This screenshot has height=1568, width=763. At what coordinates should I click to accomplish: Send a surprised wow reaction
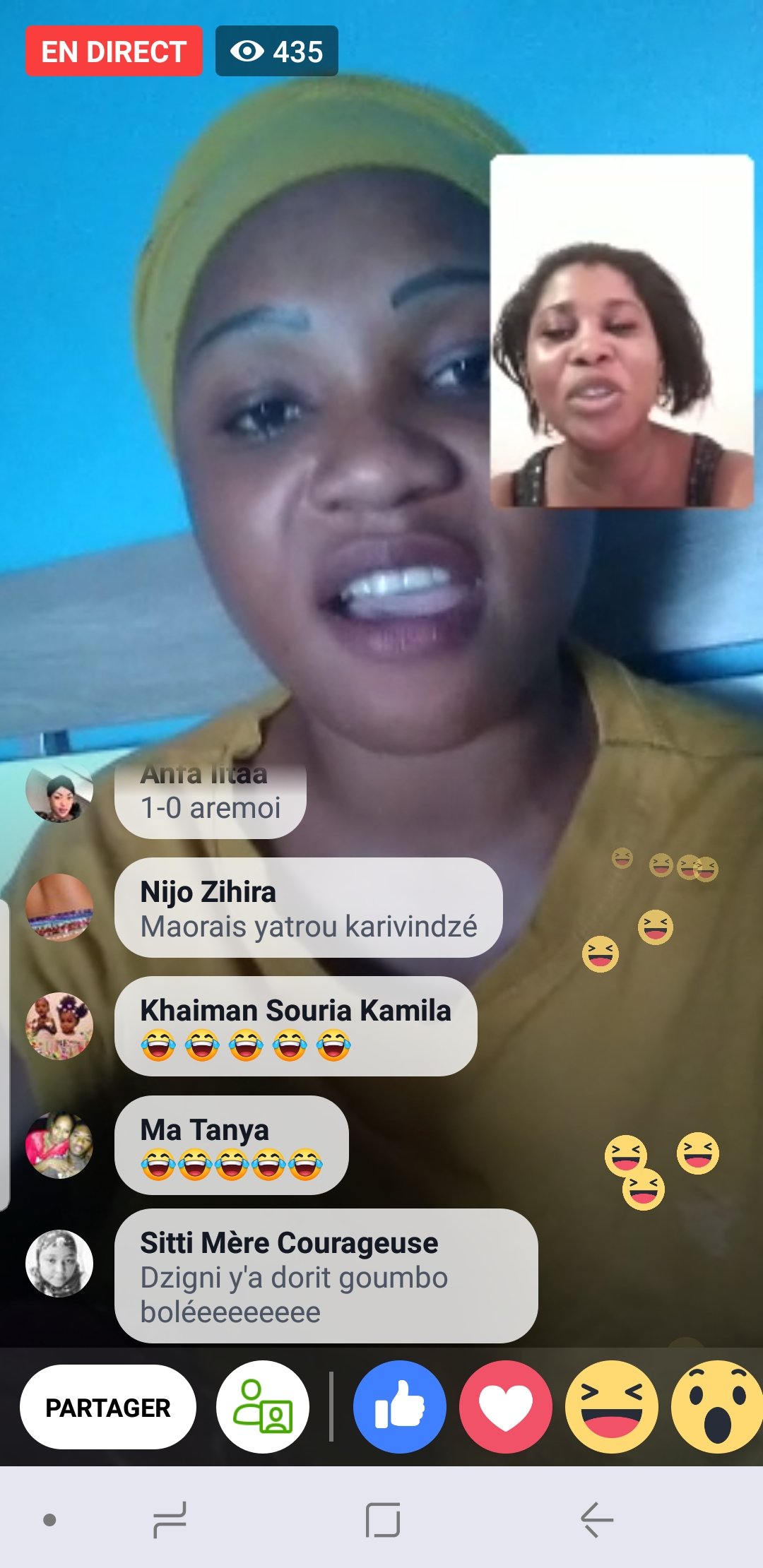[716, 1407]
